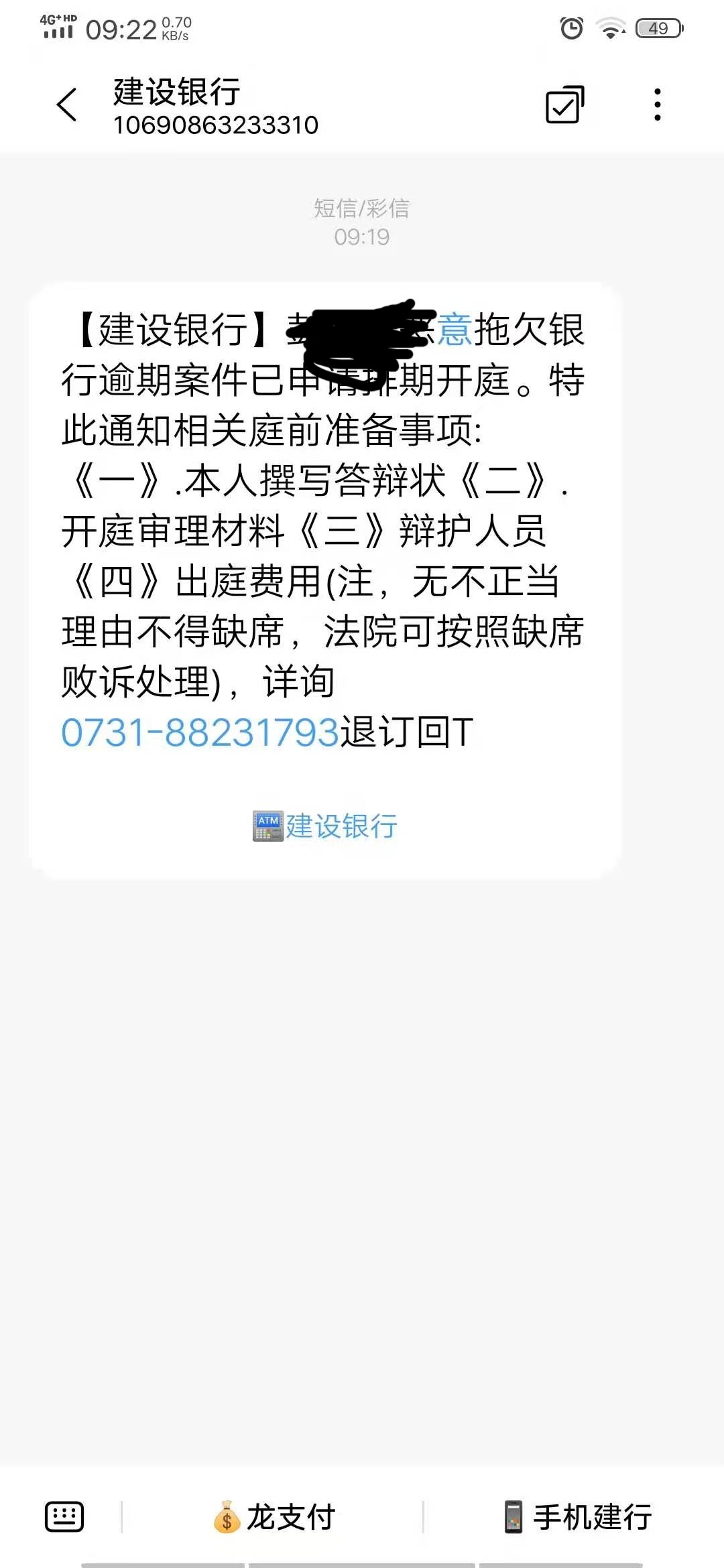Open the 龙支付 service menu
The width and height of the screenshot is (724, 1568).
tap(274, 1517)
